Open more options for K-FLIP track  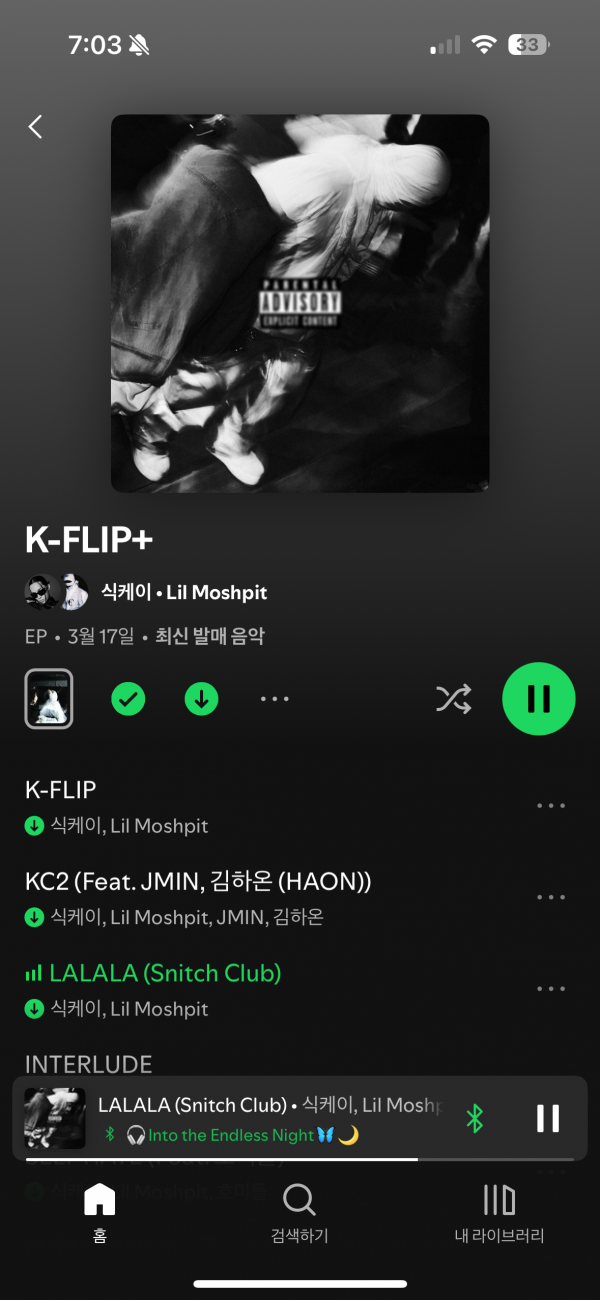551,805
